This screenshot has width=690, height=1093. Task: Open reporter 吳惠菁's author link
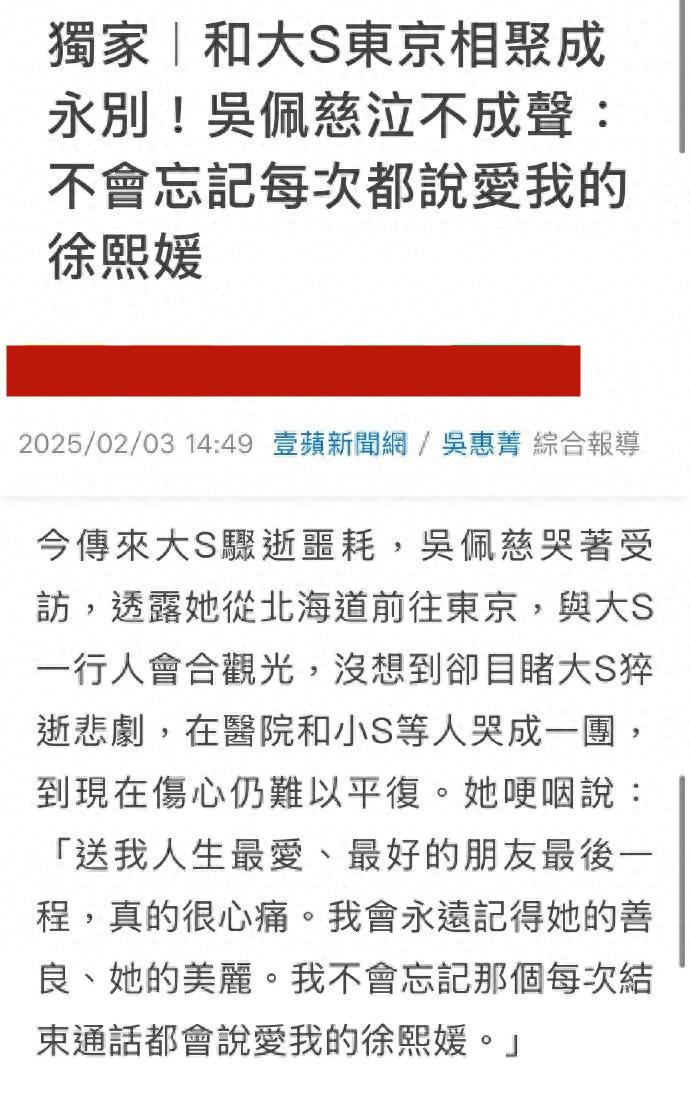(481, 444)
